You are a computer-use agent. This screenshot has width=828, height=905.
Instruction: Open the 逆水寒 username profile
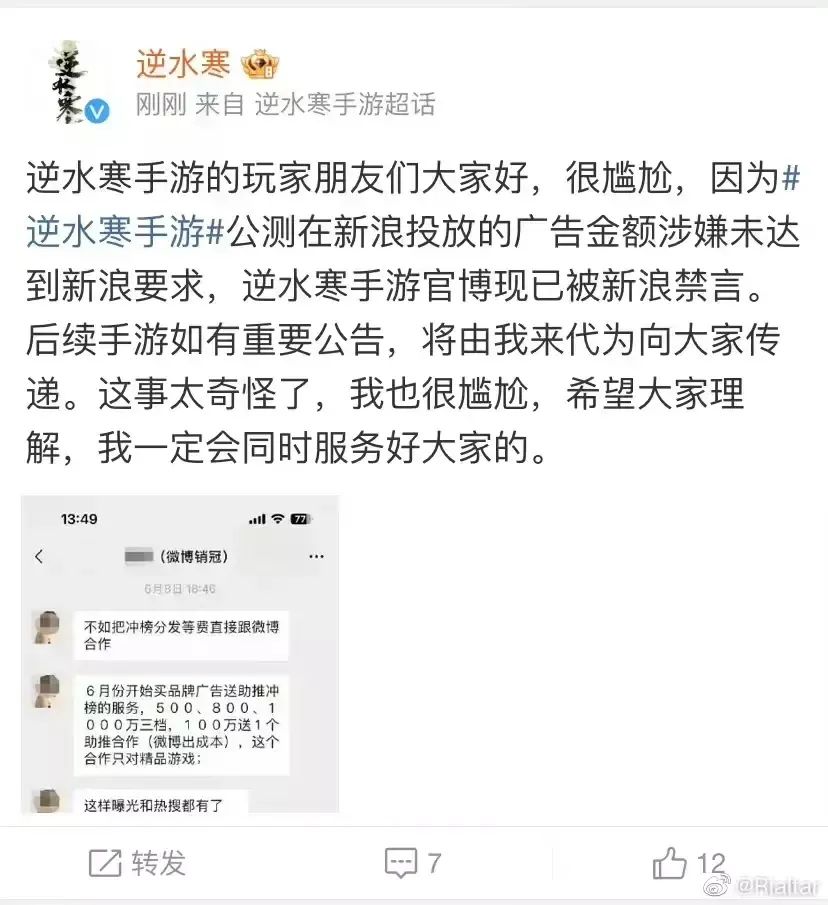click(183, 64)
